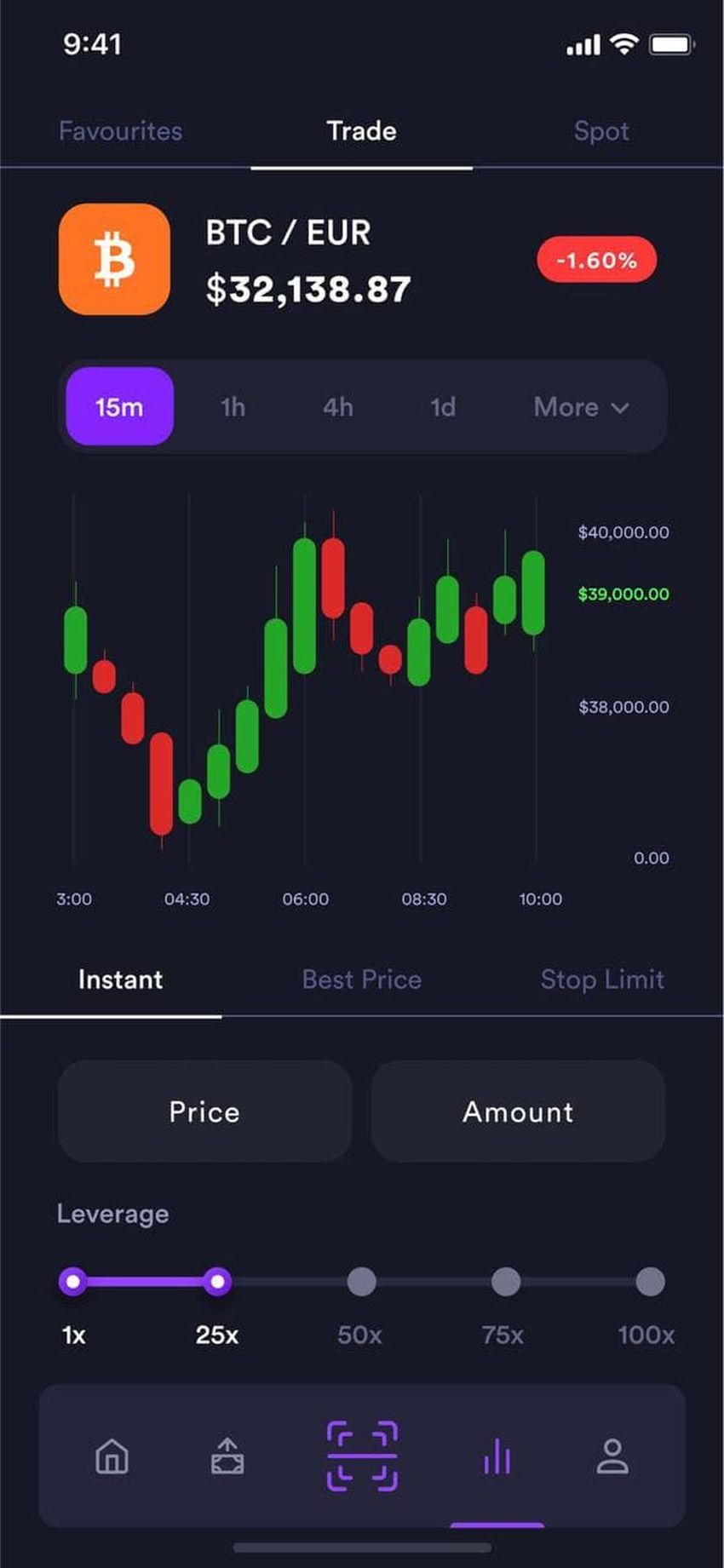Open the Trade tab
Screen dimensions: 724x1568
tap(361, 131)
